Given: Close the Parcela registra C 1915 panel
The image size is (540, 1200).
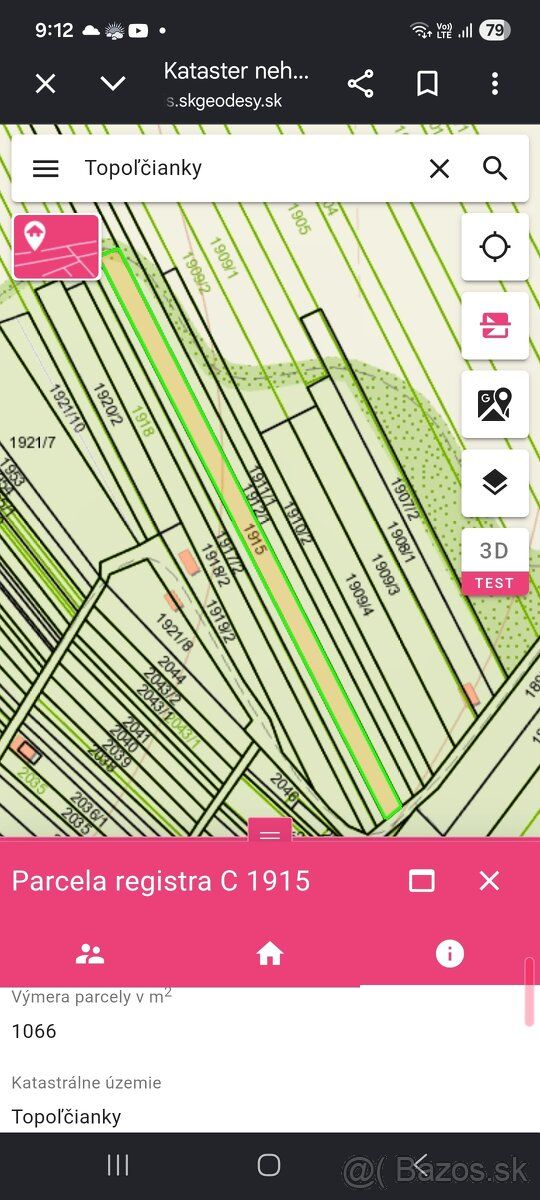Looking at the screenshot, I should [489, 881].
